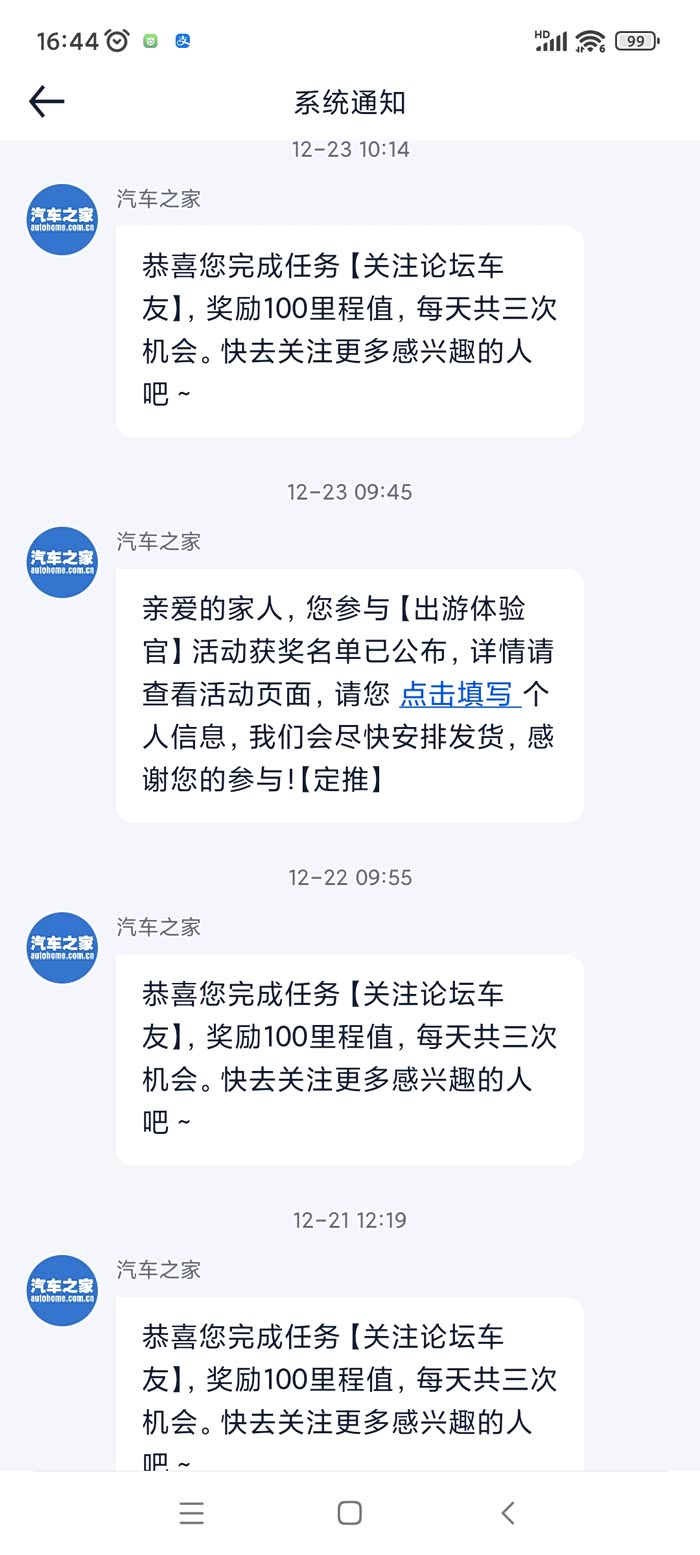Open the system recent apps menu
This screenshot has height=1555, width=700.
(x=192, y=1513)
